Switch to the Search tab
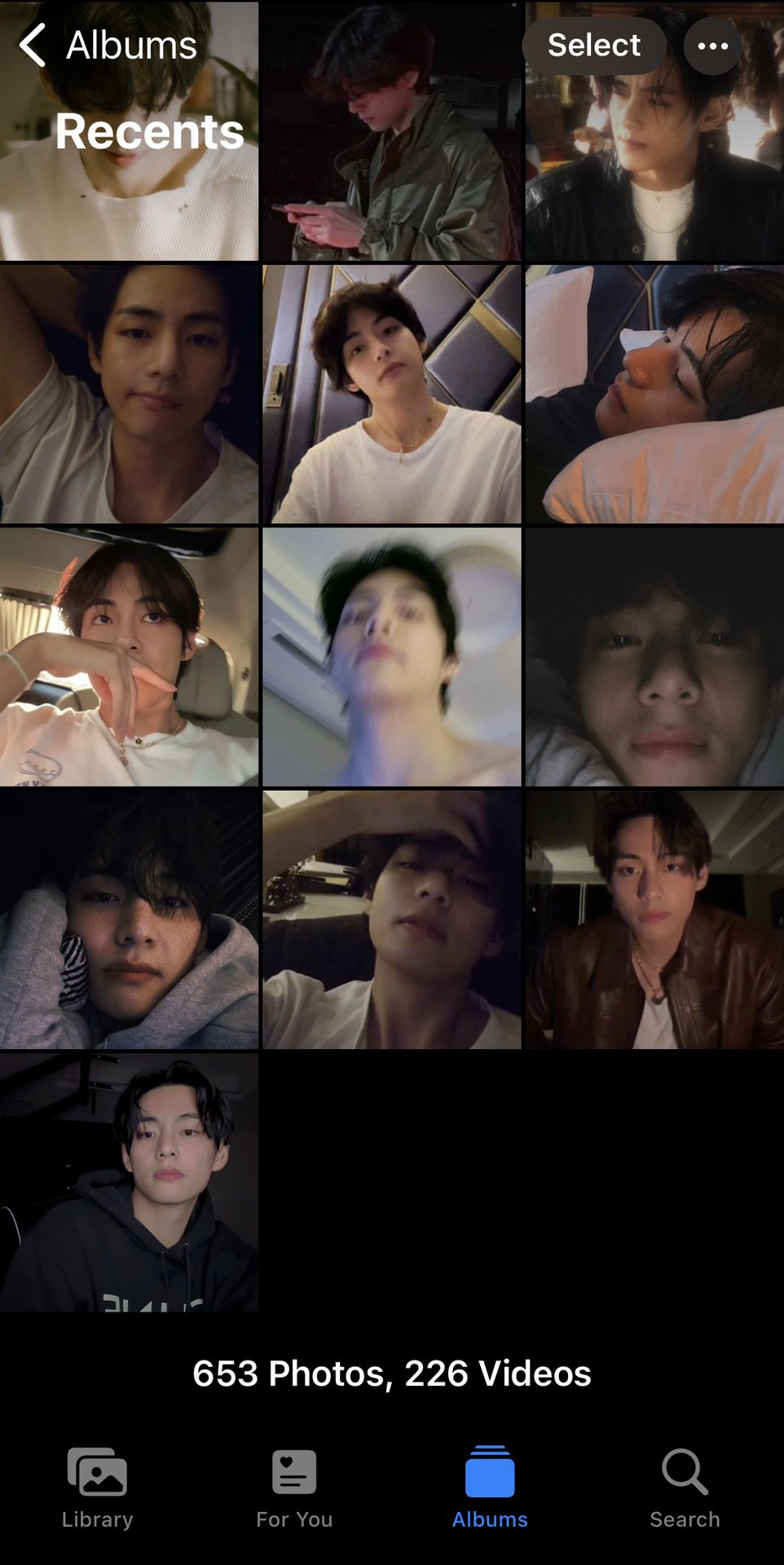784x1565 pixels. (685, 1488)
